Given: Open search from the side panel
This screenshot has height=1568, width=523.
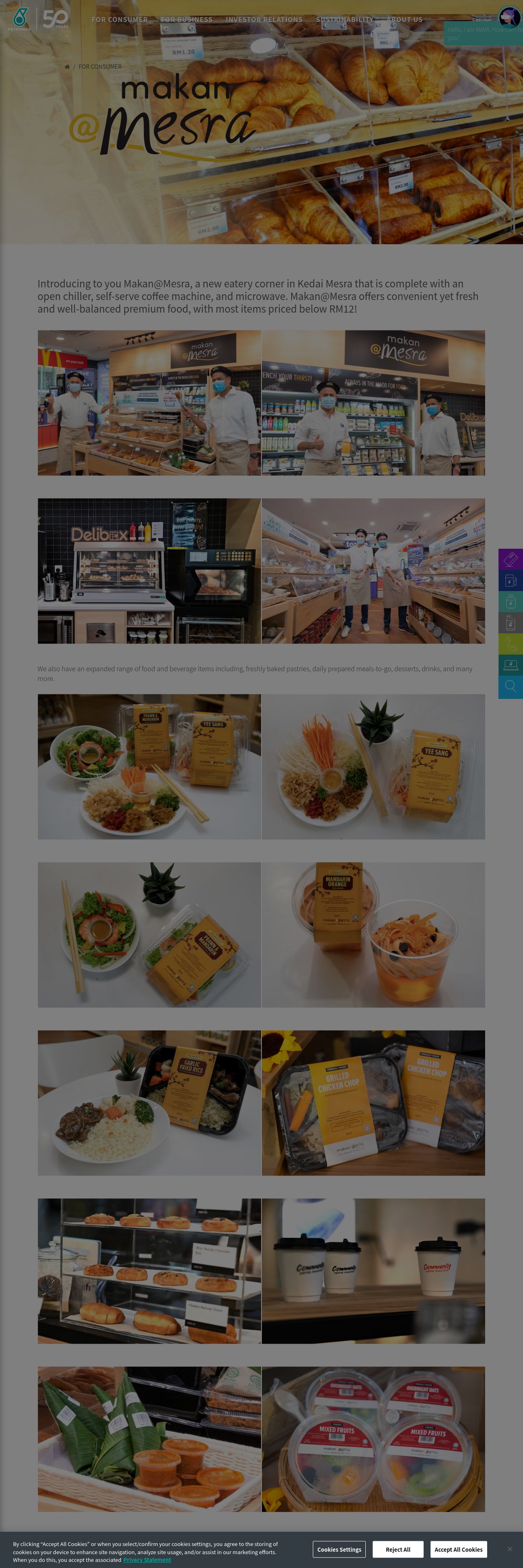Looking at the screenshot, I should 510,687.
